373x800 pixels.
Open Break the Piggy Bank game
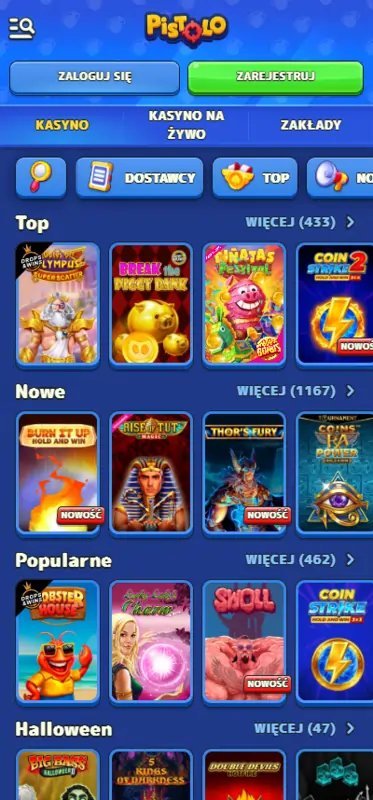click(151, 305)
